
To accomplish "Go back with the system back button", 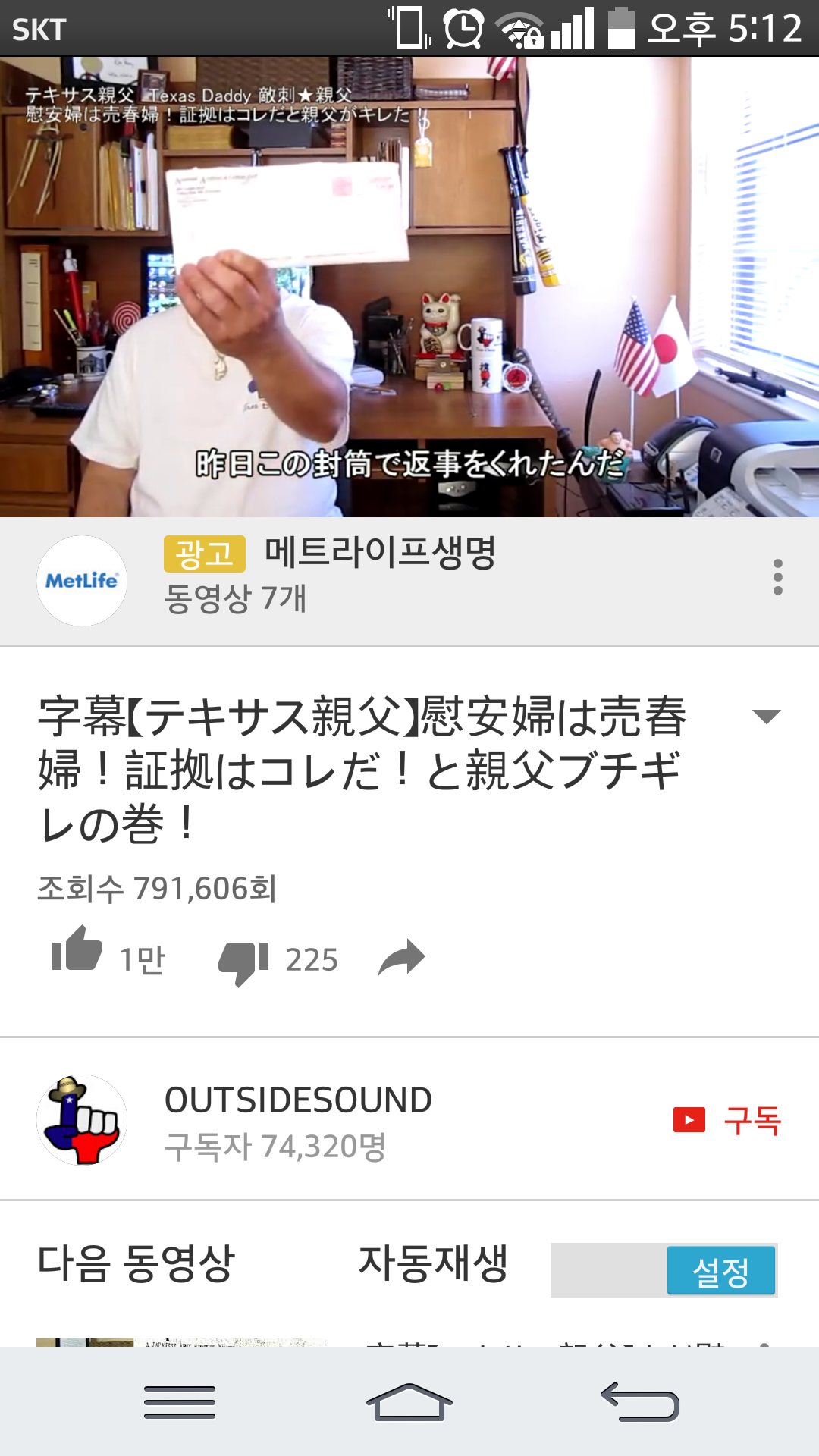I will pyautogui.click(x=640, y=1401).
